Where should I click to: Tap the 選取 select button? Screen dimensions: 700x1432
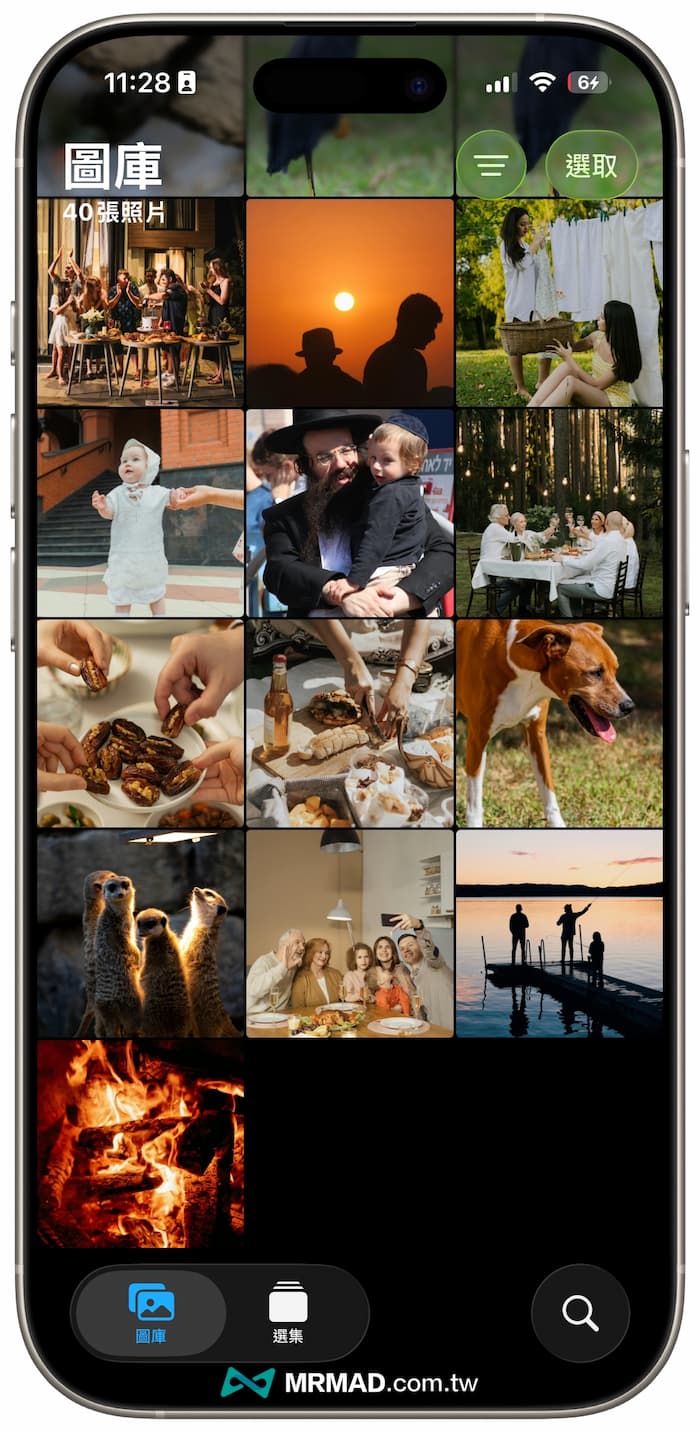coord(591,165)
